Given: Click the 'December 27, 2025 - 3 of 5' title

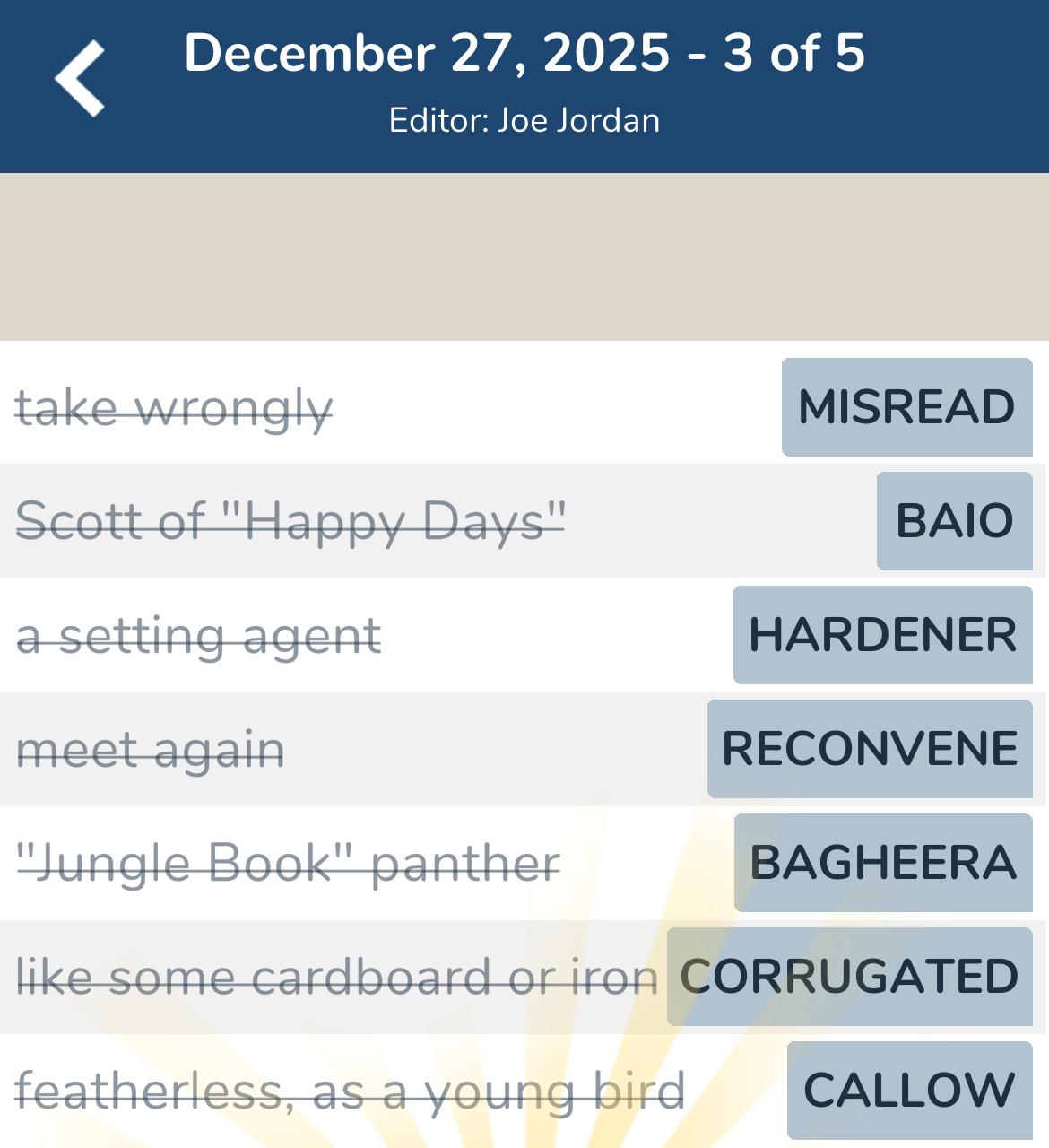Looking at the screenshot, I should 524,52.
